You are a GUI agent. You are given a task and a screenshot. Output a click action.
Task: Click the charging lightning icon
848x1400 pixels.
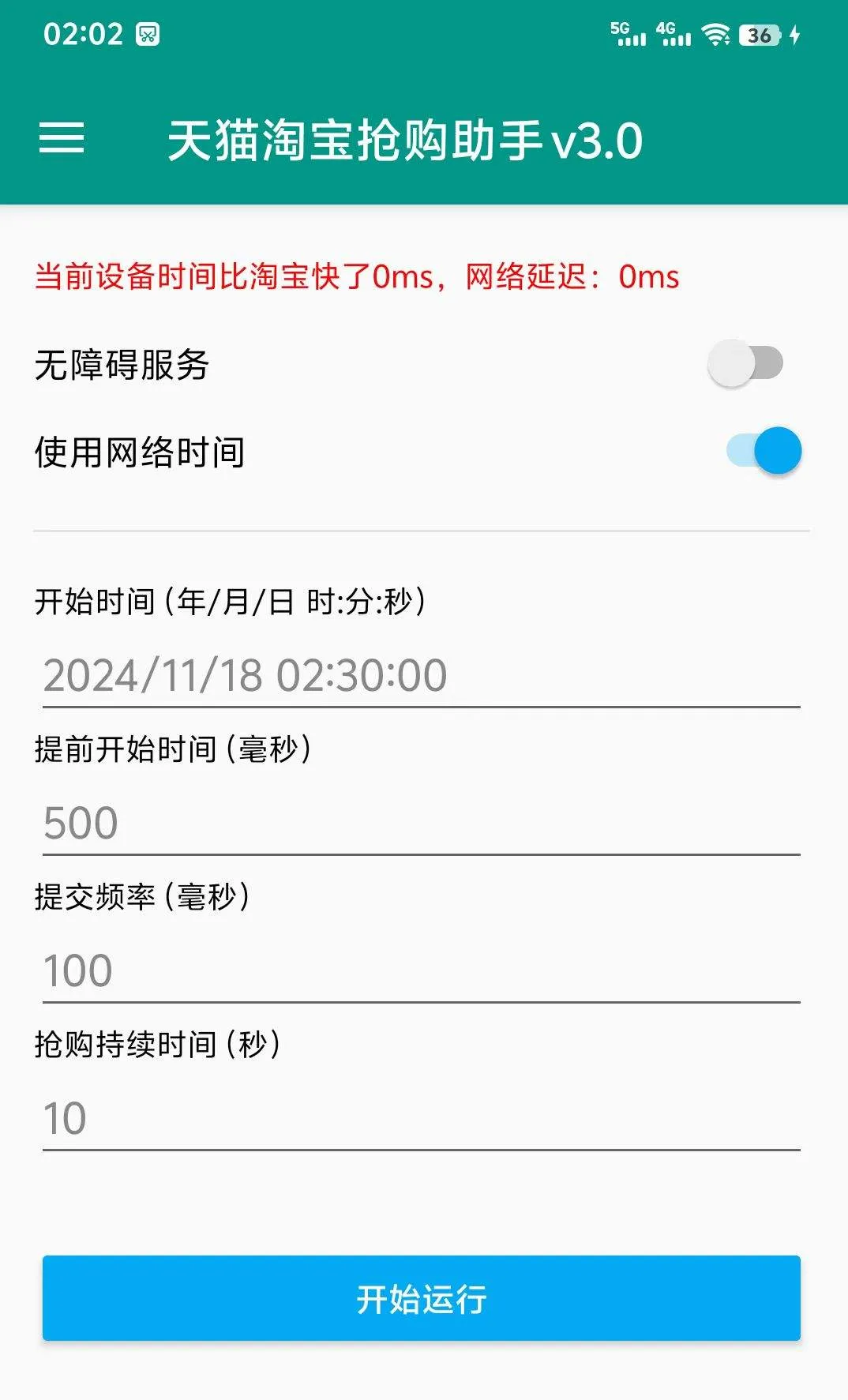pos(795,35)
